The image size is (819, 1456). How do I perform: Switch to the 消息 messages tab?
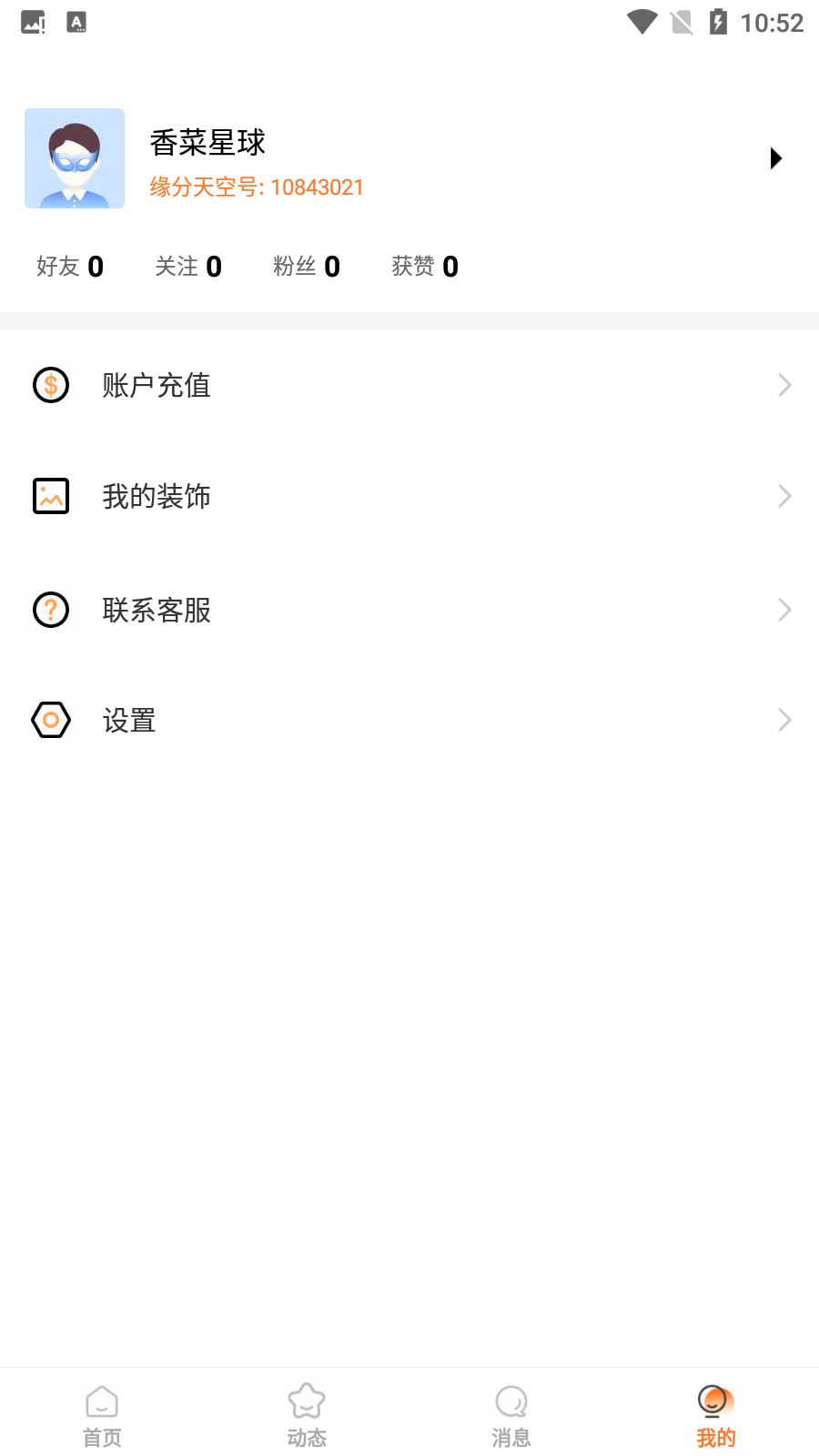(x=511, y=1416)
